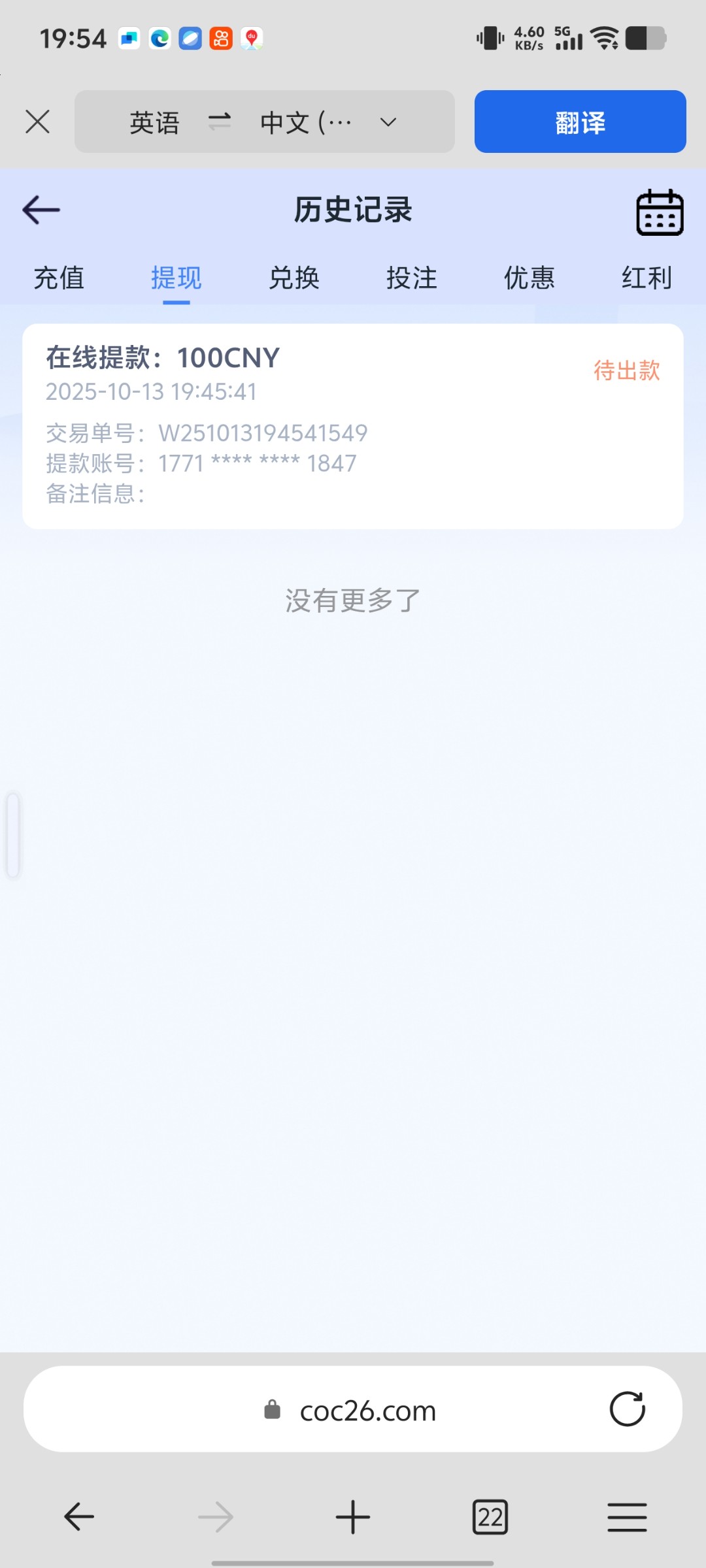Open the 100CNY withdrawal record
This screenshot has height=1568, width=706.
click(353, 426)
